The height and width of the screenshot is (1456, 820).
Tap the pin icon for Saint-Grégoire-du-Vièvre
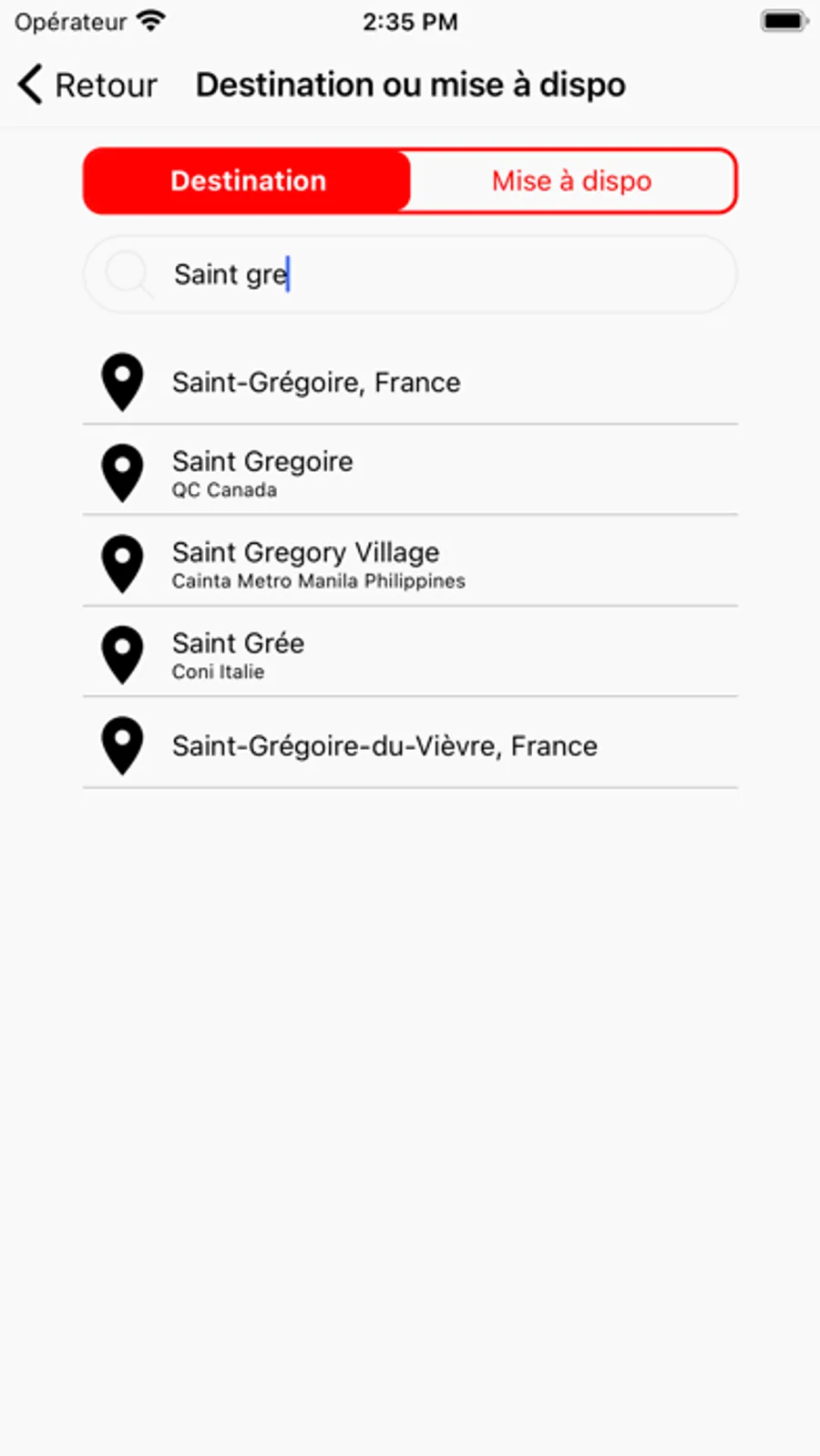click(x=121, y=745)
